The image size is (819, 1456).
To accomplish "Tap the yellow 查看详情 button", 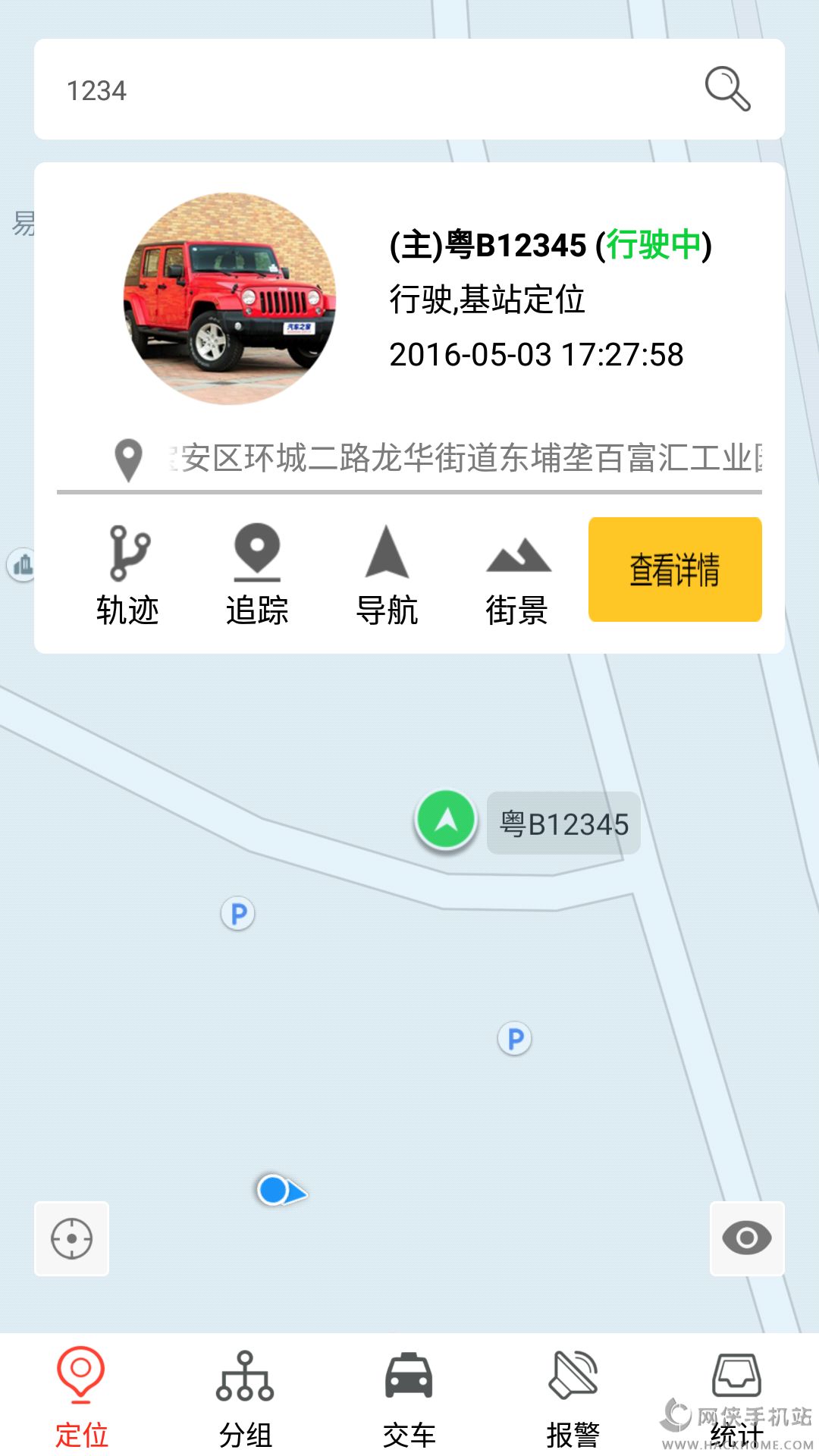I will click(x=675, y=570).
